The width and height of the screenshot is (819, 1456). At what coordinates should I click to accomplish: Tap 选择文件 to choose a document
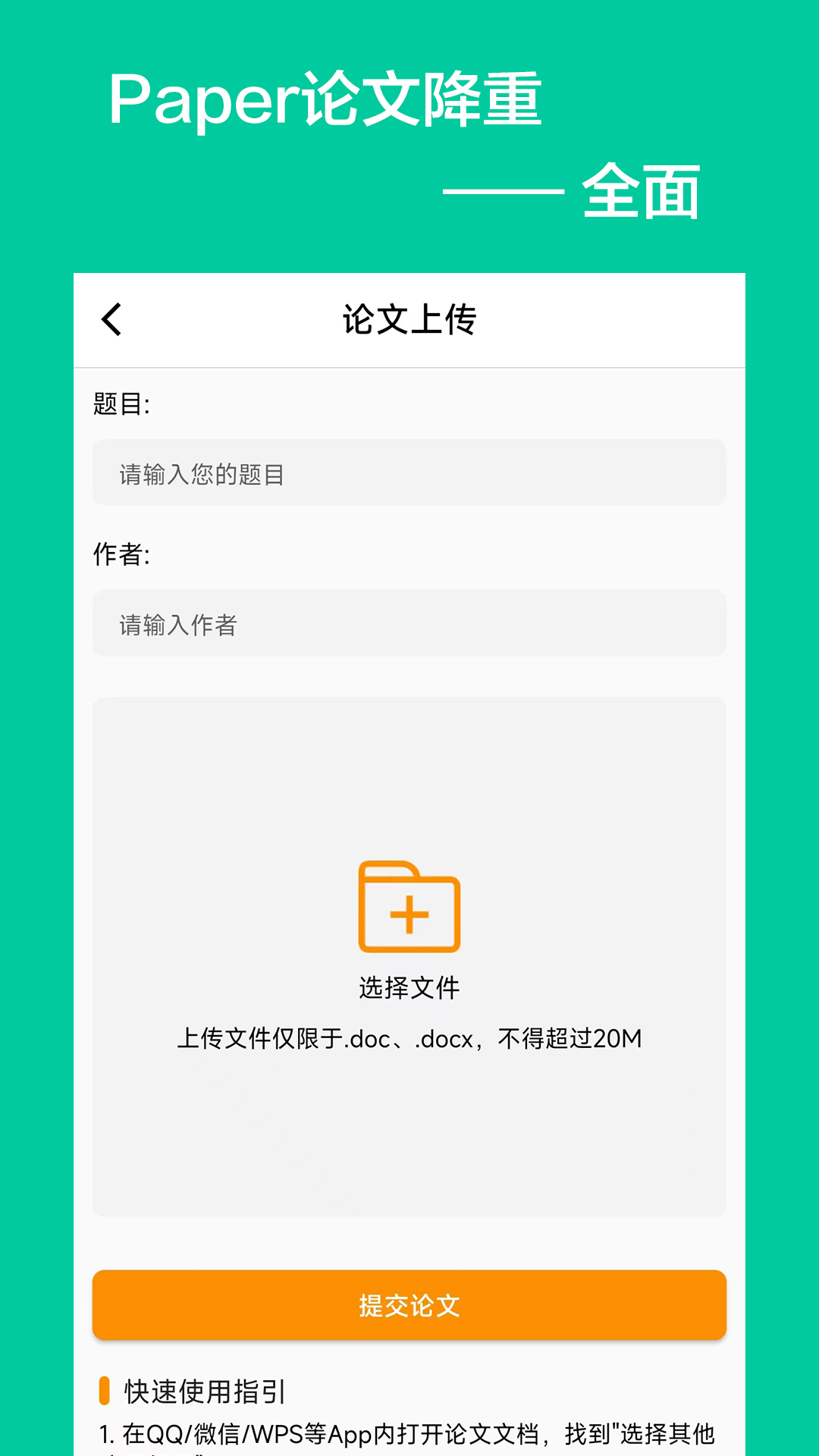pos(408,988)
